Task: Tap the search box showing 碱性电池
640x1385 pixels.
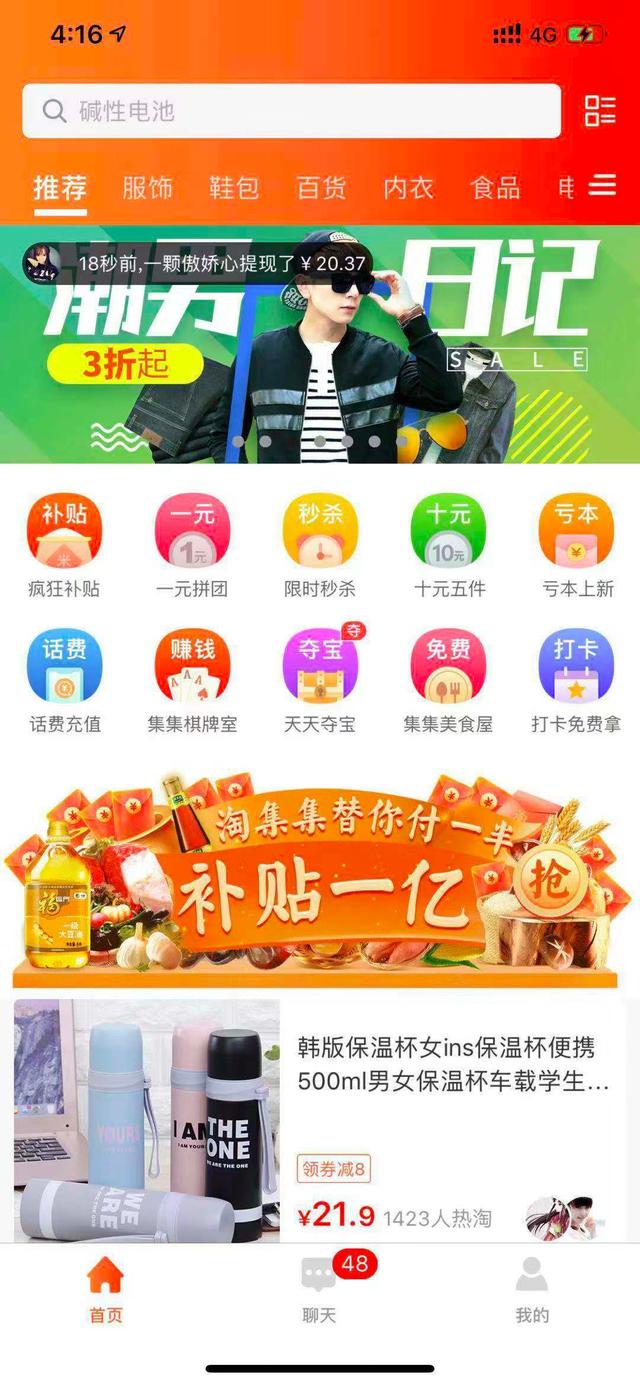Action: pyautogui.click(x=291, y=111)
